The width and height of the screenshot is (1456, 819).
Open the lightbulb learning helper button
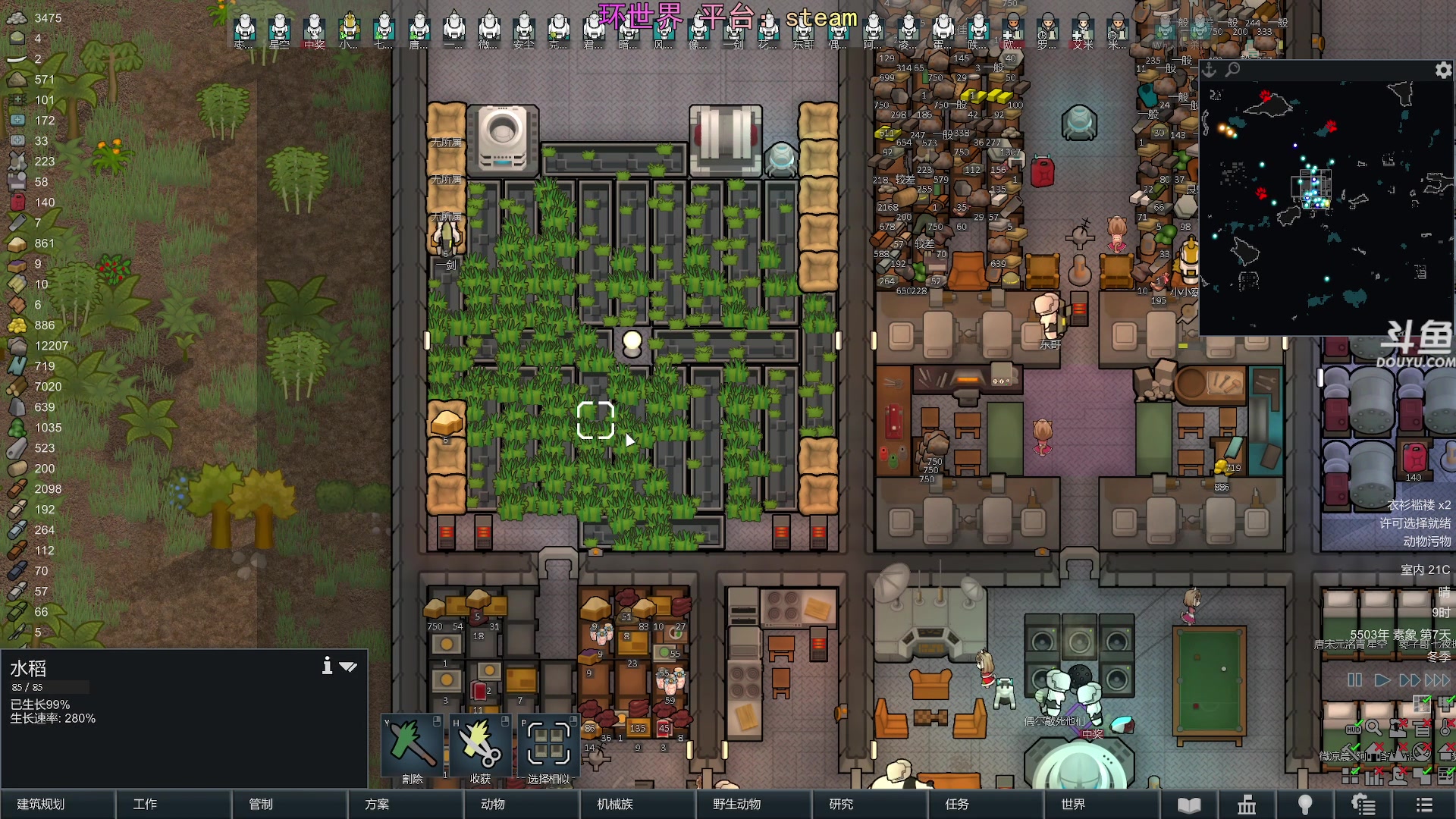click(1305, 805)
